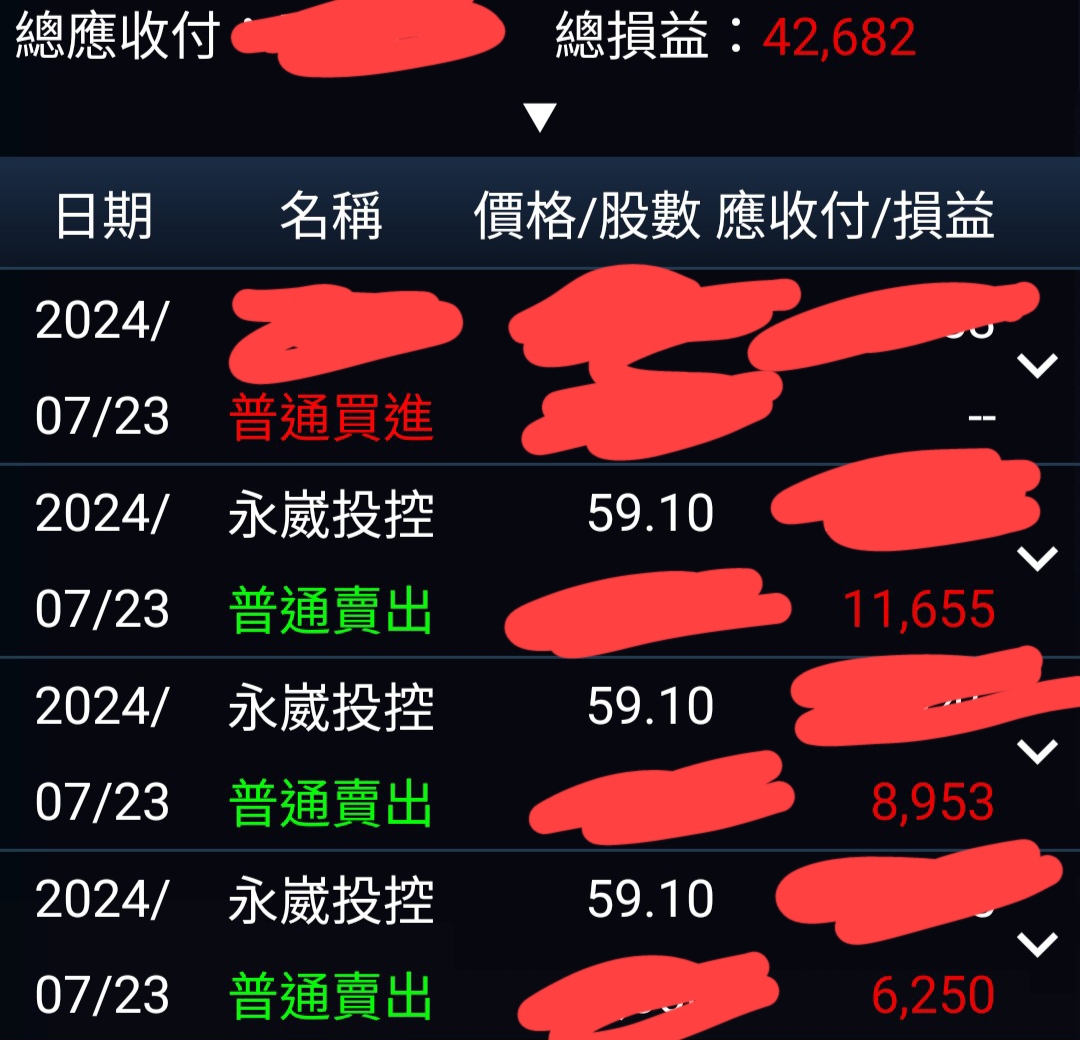The height and width of the screenshot is (1040, 1080).
Task: Expand the 永崴投控 sell row with profit 6,250
Action: pyautogui.click(x=1037, y=943)
